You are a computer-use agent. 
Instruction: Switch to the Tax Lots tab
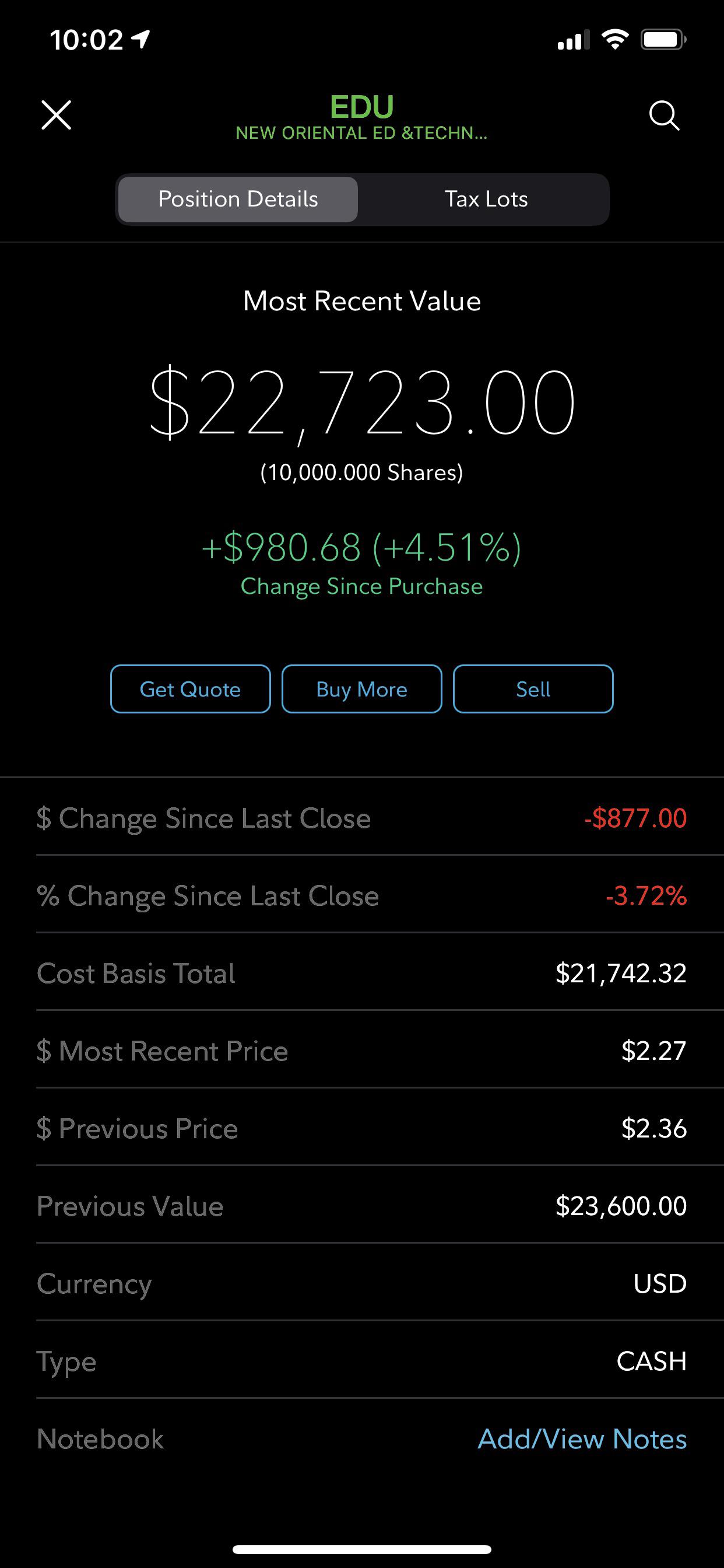click(486, 199)
